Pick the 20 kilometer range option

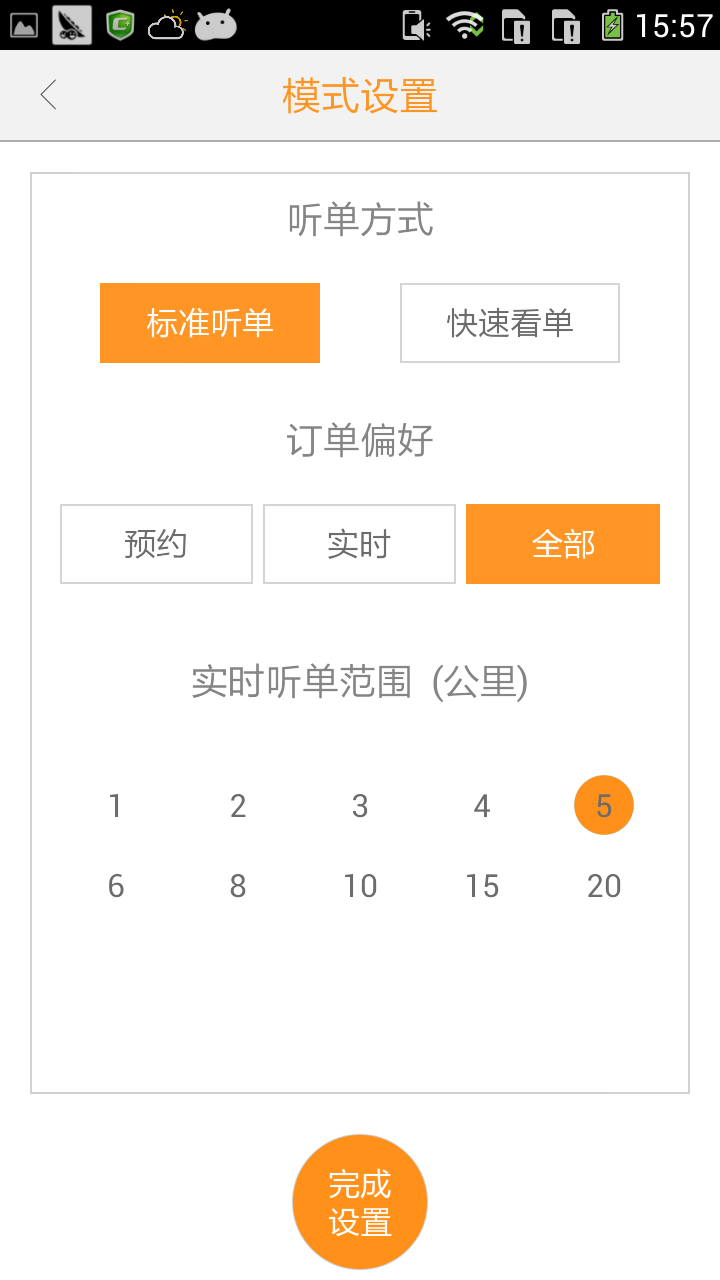coord(603,885)
